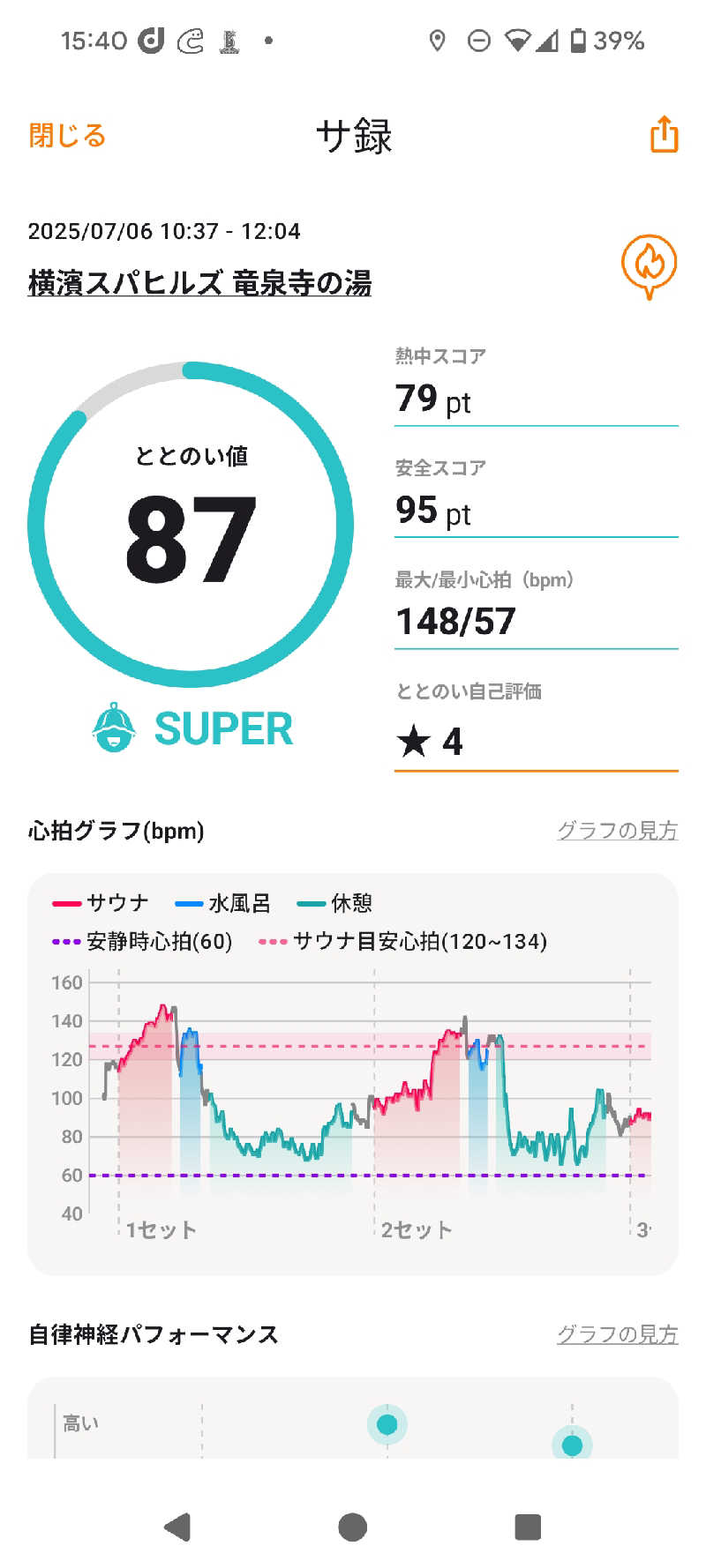Open グラフの見方 for 自律神経パフォーマンス
706x1568 pixels.
pyautogui.click(x=617, y=1333)
